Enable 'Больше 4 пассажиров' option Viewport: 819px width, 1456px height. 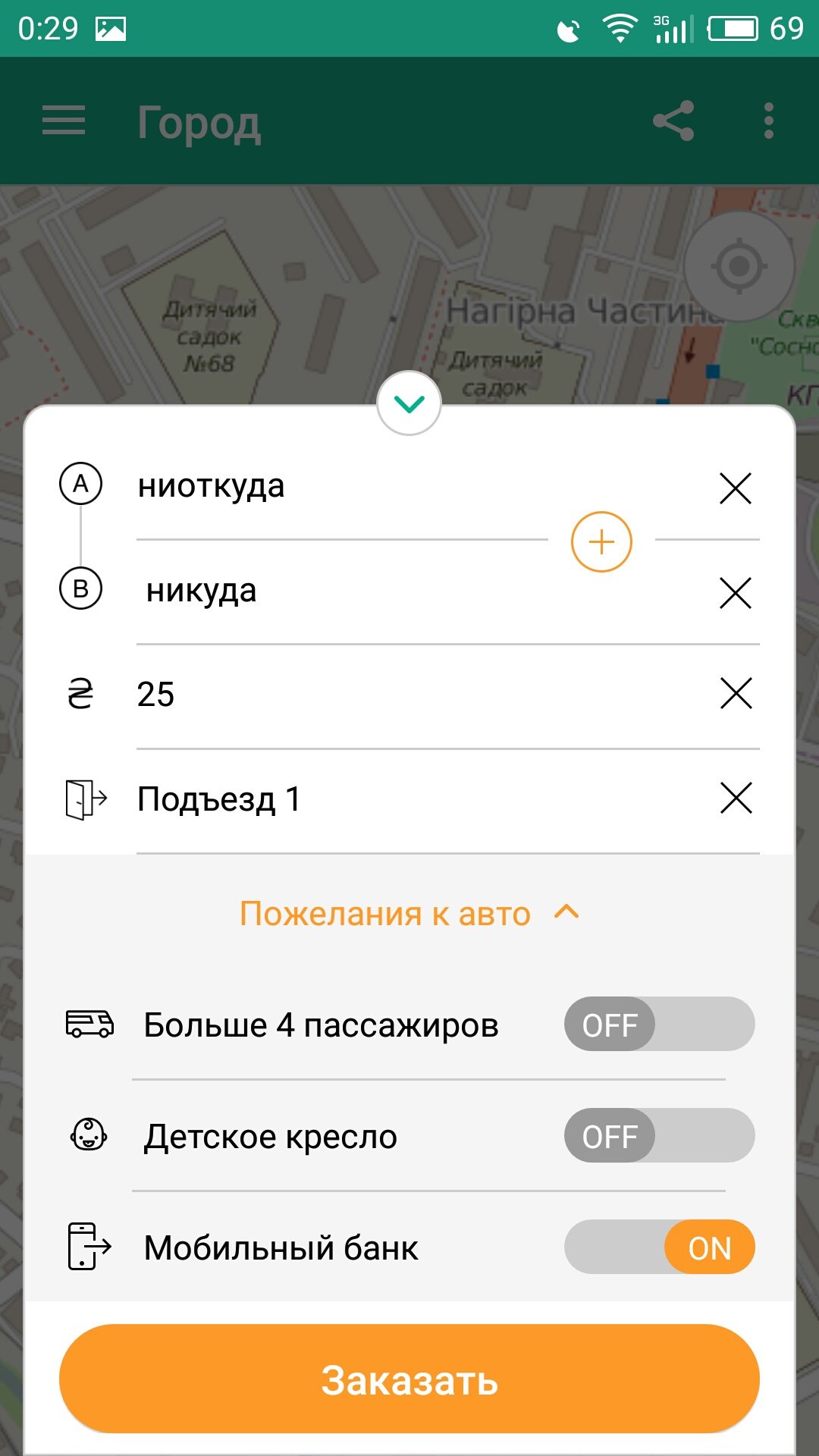(659, 1025)
